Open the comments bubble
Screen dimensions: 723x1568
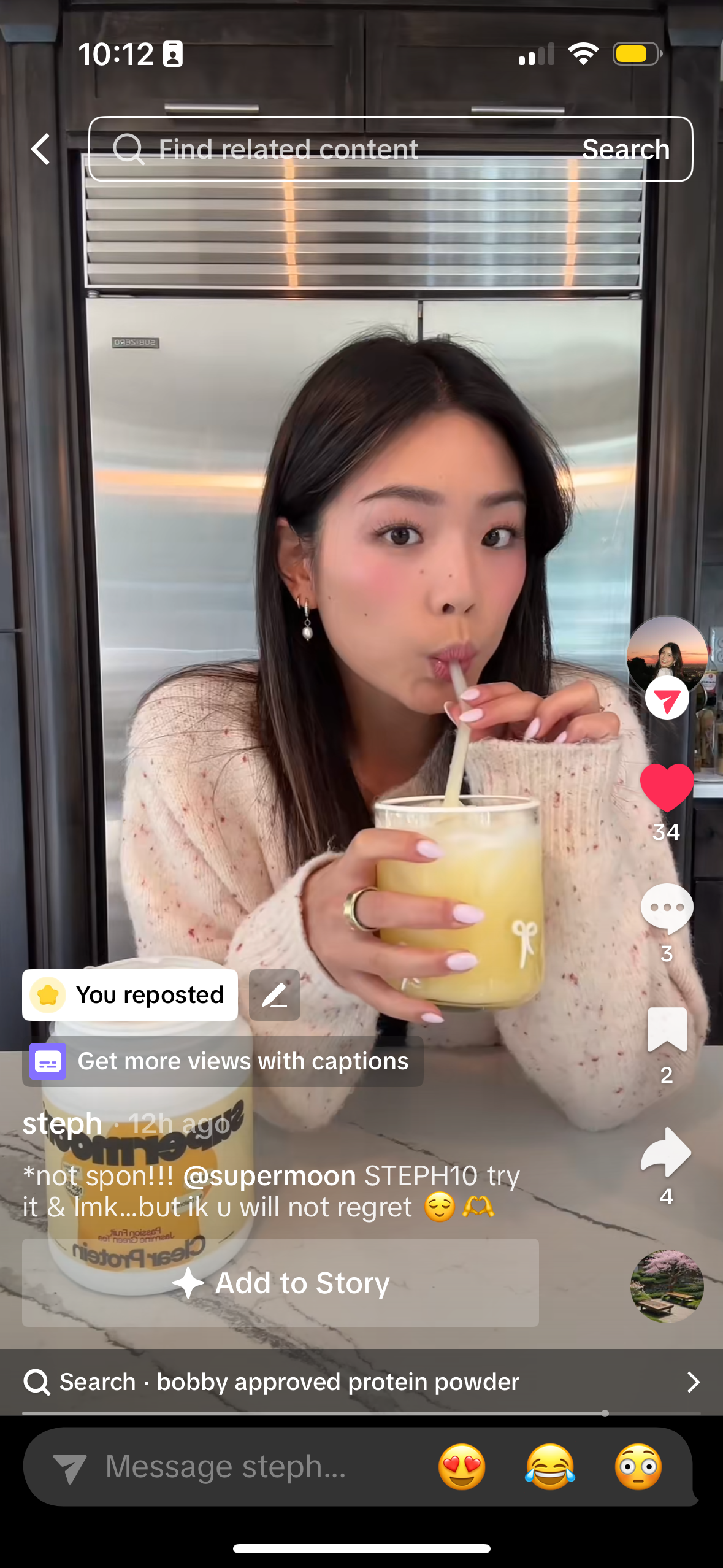(667, 908)
